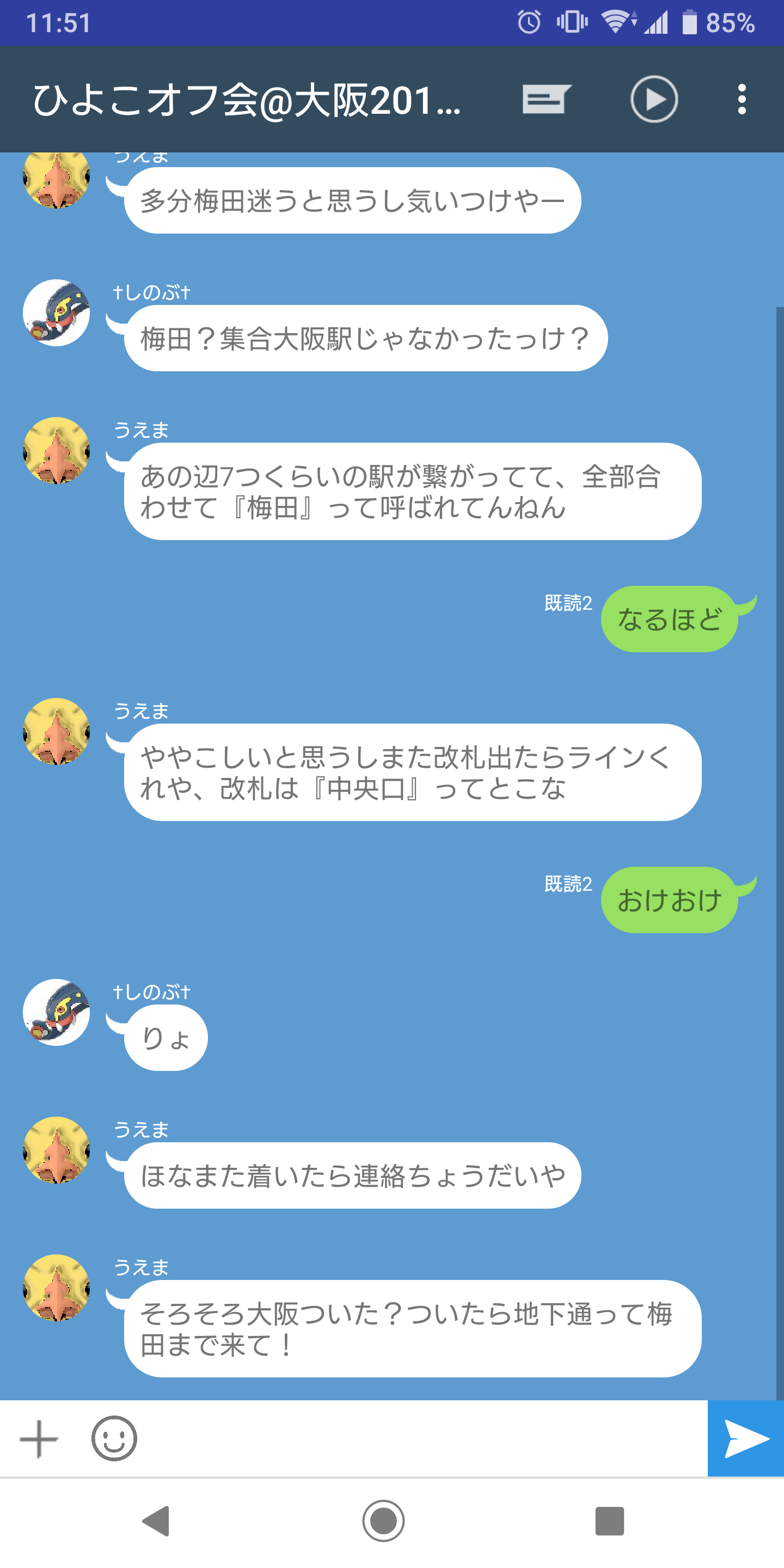Tap the plus attachment icon
784x1568 pixels.
click(39, 1439)
